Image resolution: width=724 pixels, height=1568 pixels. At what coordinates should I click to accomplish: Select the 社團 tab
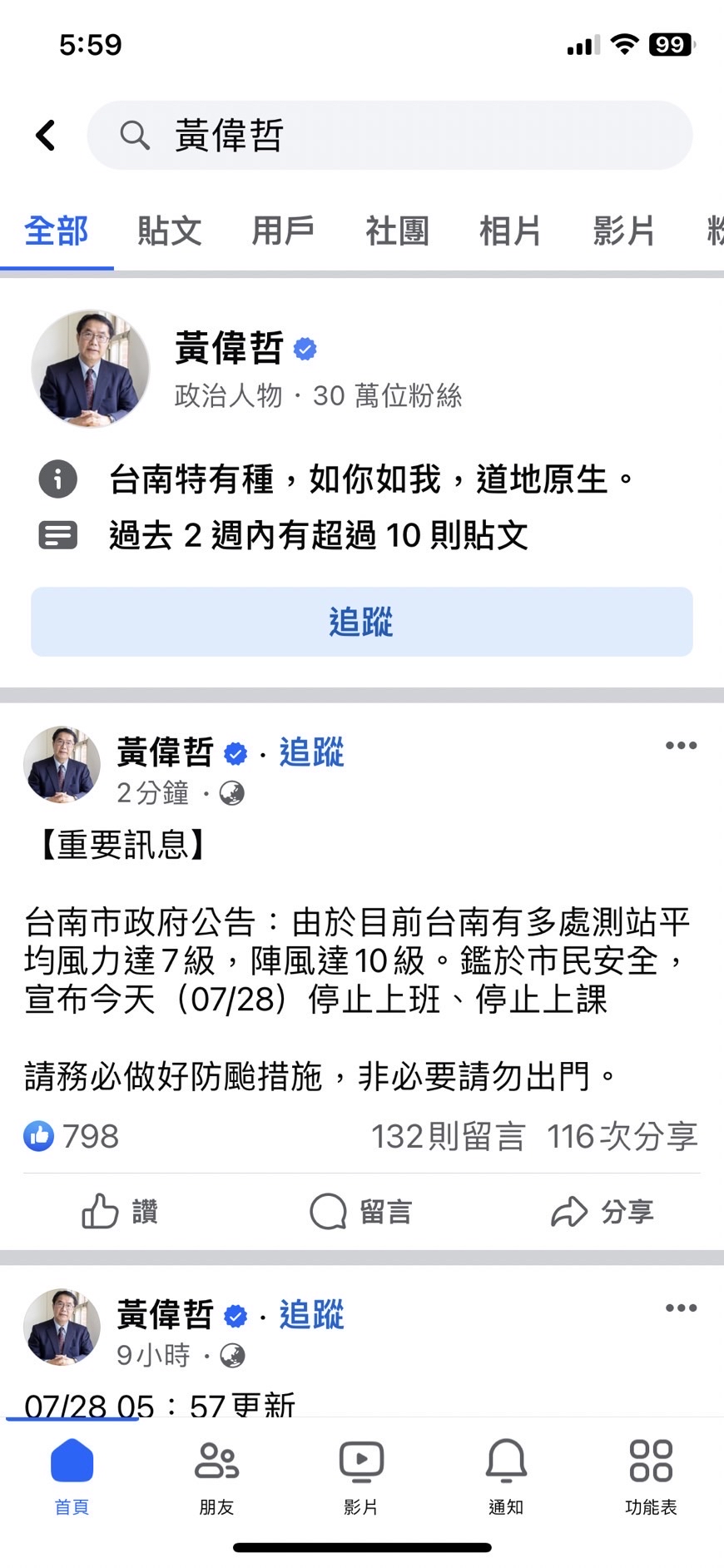[x=397, y=231]
